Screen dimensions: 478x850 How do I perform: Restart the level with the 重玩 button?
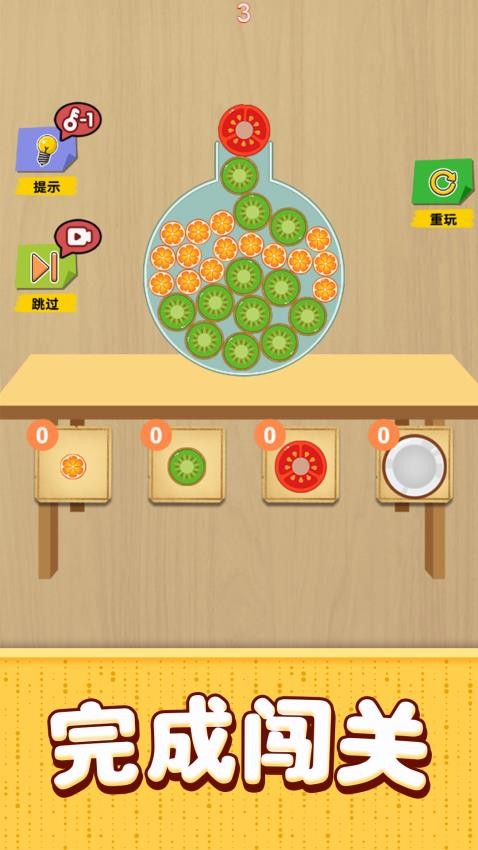click(442, 182)
